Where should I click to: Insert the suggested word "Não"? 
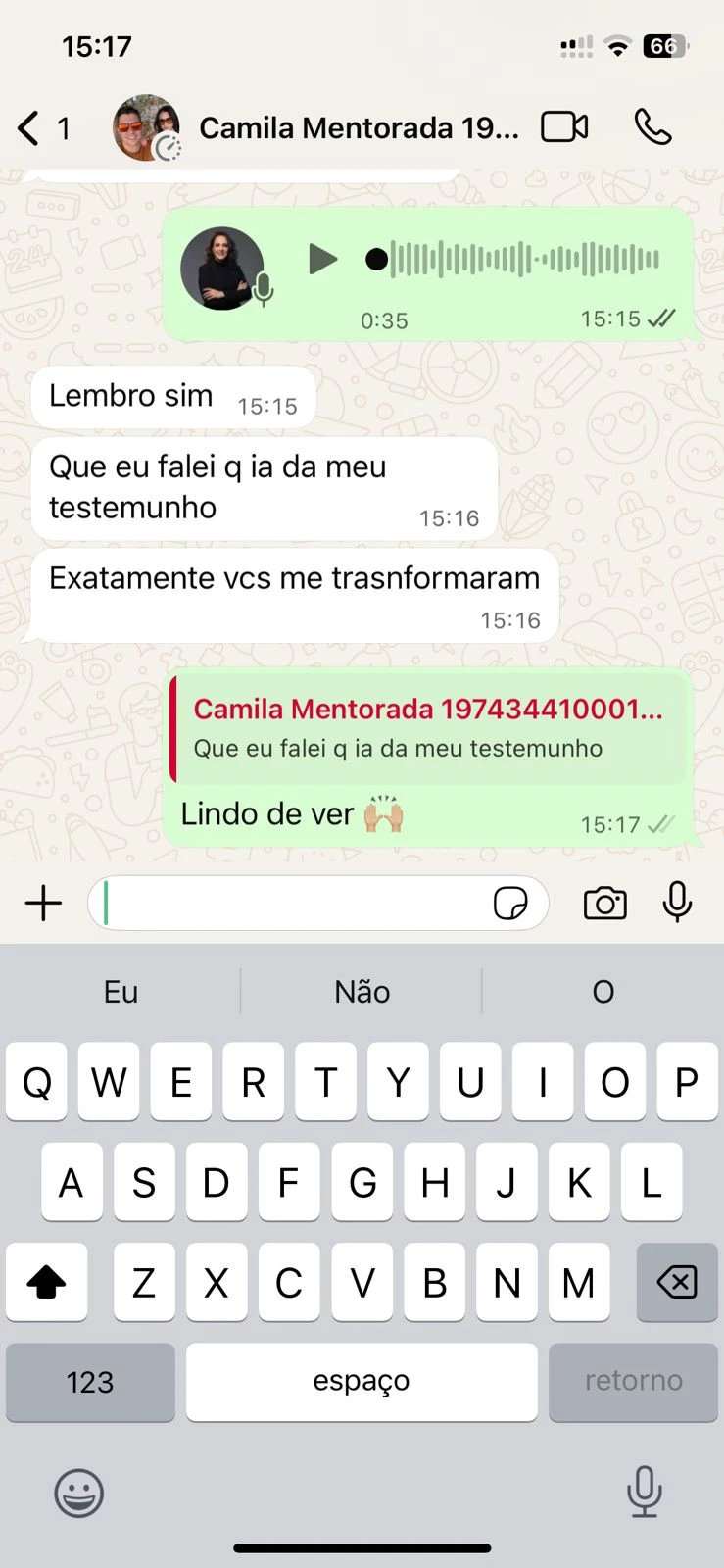[x=362, y=992]
